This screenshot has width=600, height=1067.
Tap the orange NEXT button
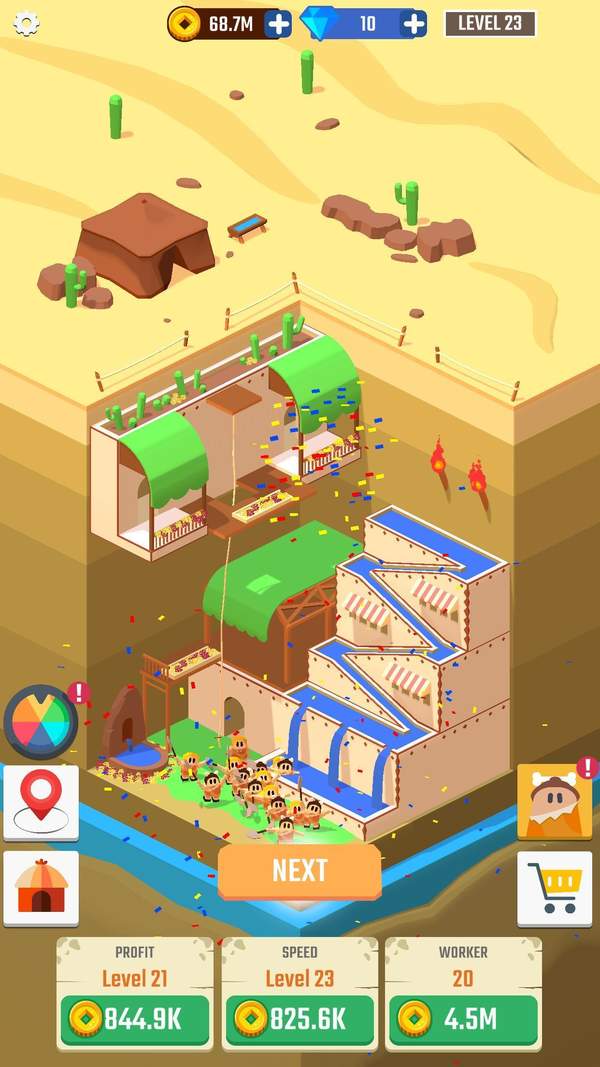coord(299,870)
